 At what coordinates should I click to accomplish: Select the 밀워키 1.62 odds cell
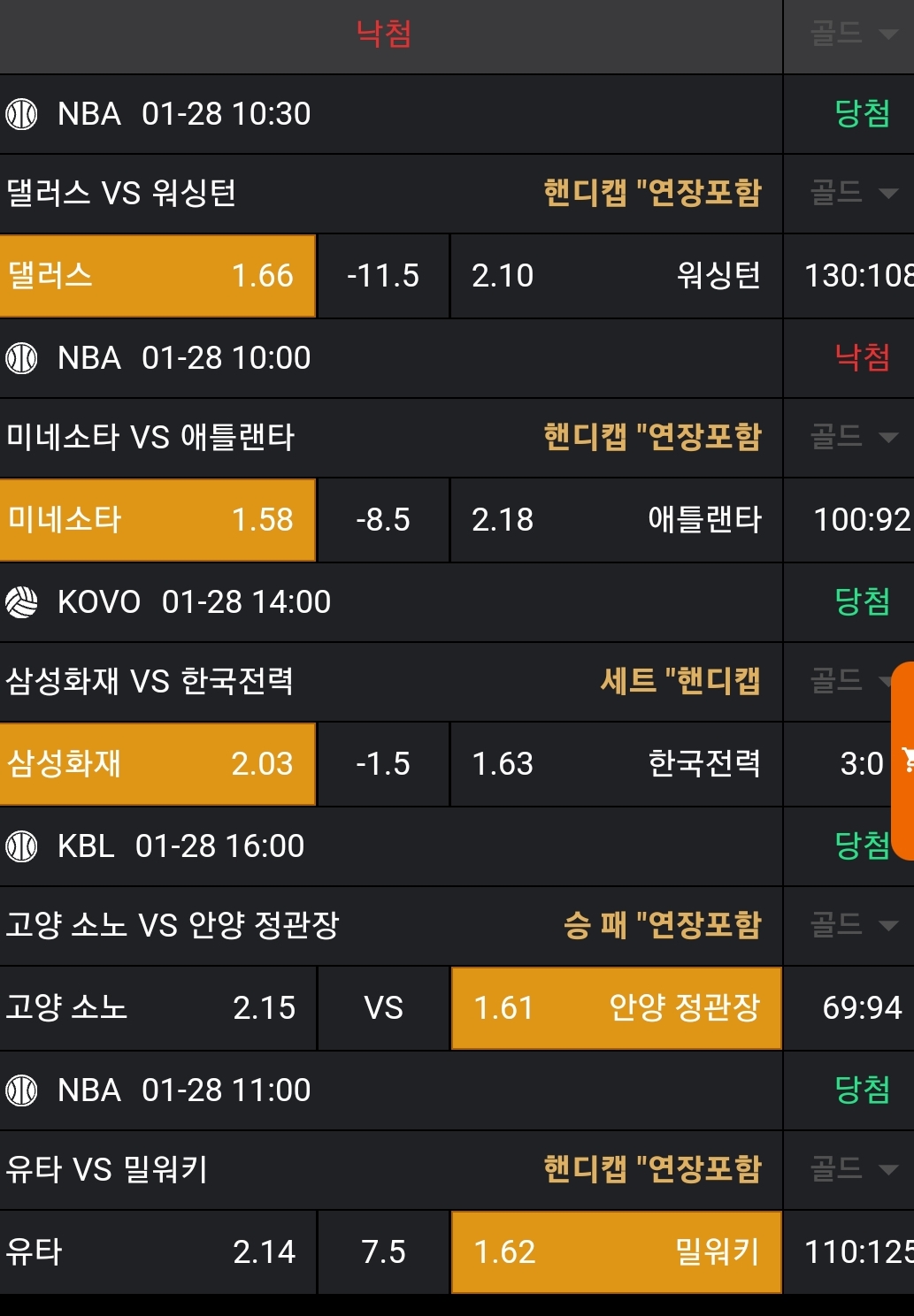[616, 1252]
